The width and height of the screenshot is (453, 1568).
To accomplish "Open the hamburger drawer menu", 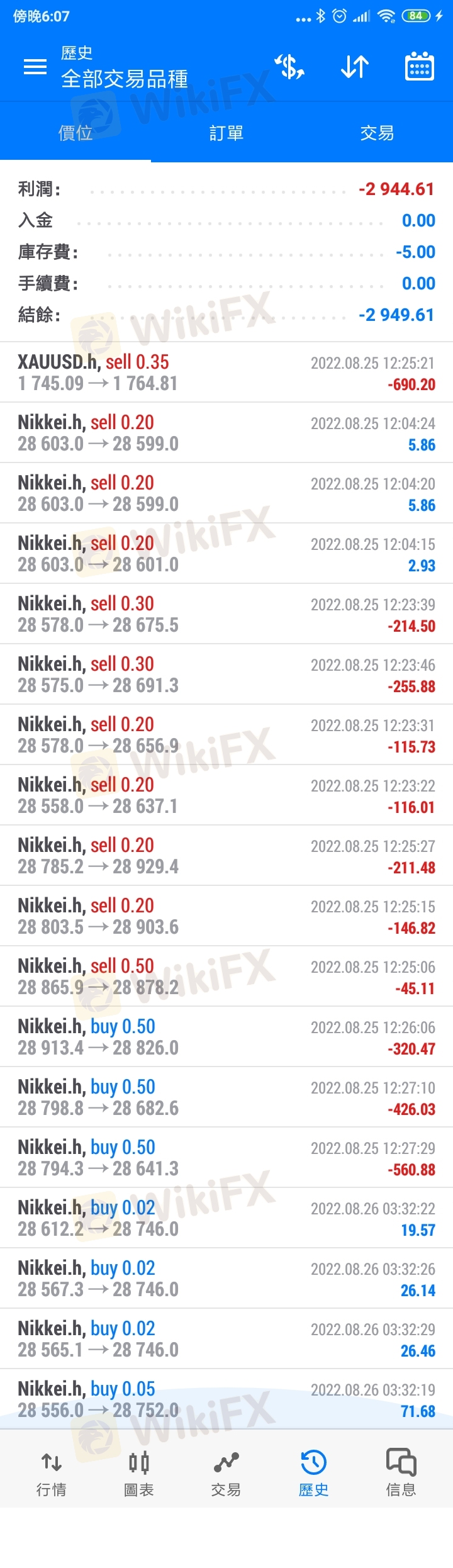I will (x=35, y=67).
